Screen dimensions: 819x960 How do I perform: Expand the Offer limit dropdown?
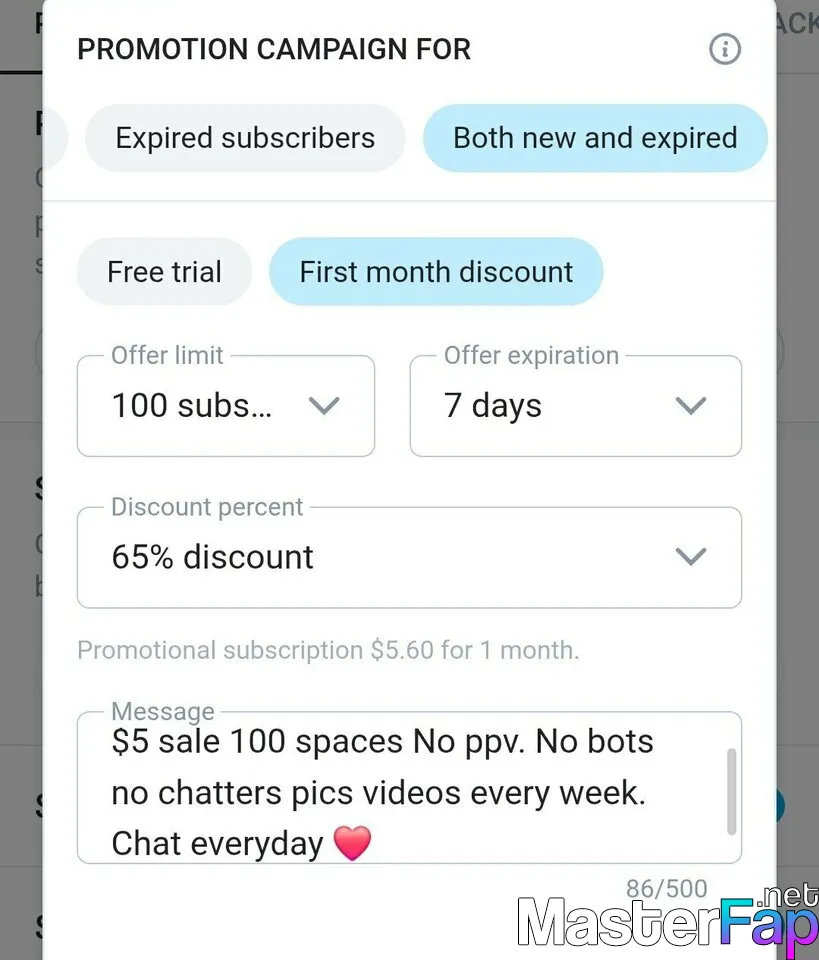coord(226,406)
